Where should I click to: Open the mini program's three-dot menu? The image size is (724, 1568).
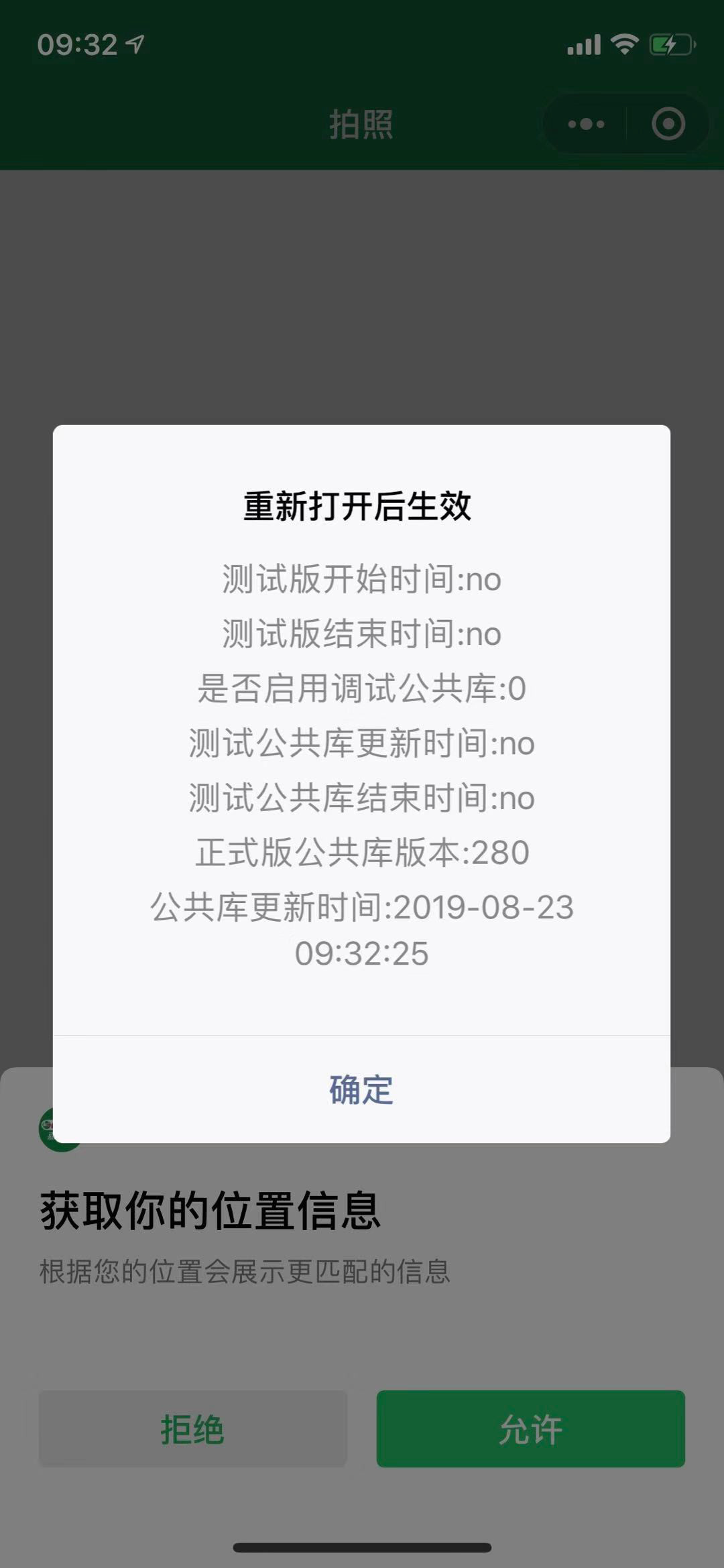[586, 124]
